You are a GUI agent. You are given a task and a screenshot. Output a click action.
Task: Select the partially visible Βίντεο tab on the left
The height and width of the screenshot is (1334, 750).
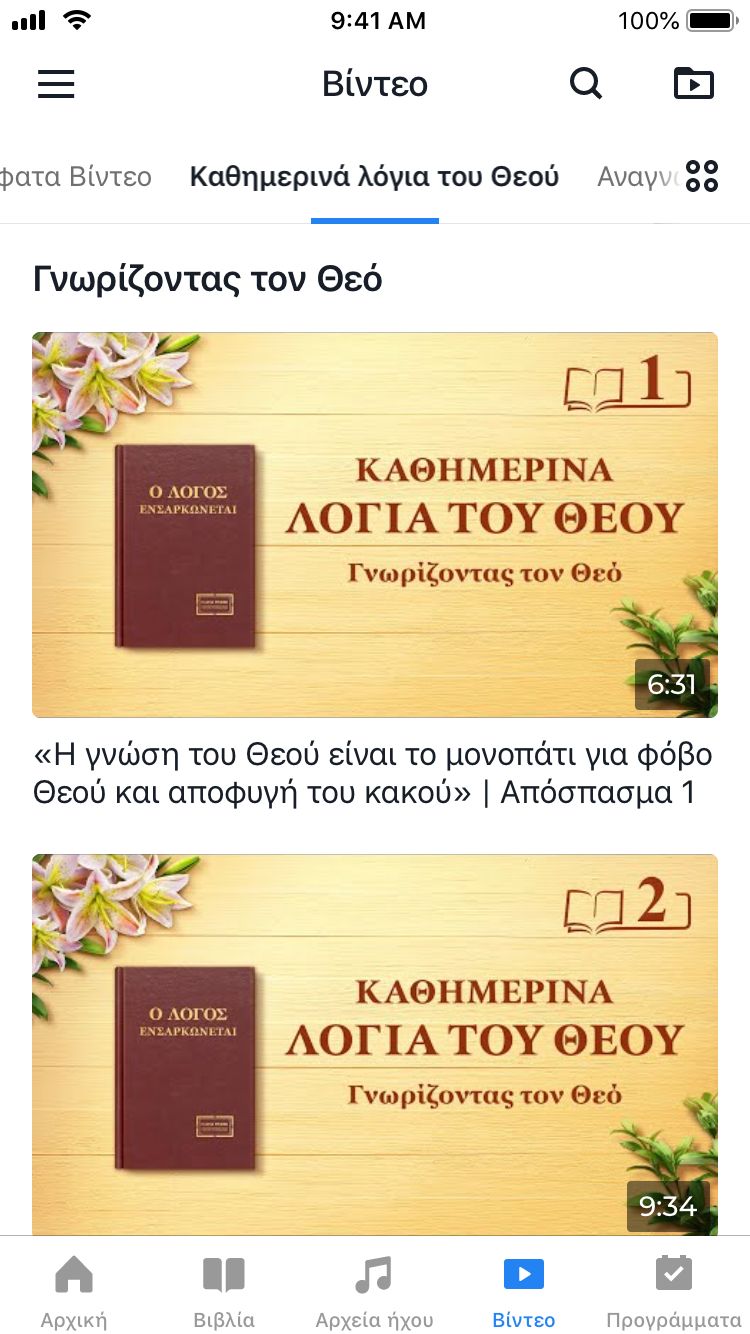(76, 178)
